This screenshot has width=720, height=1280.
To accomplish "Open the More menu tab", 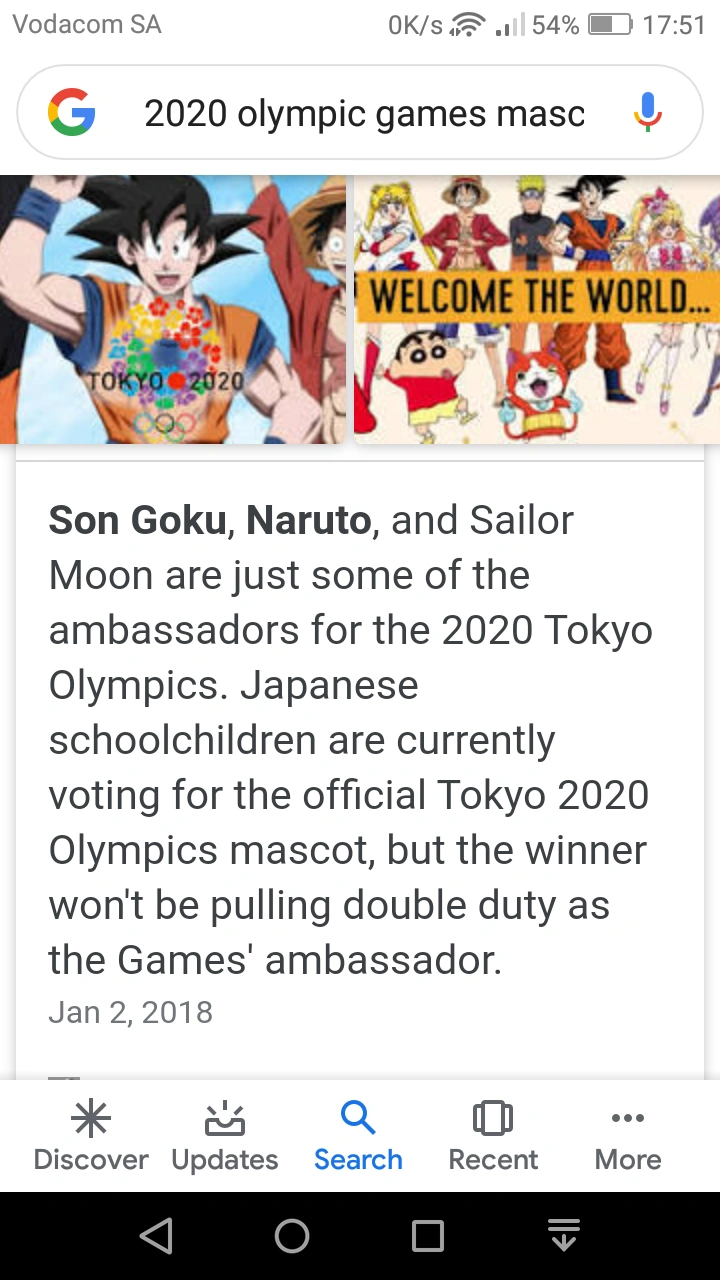I will pos(627,1136).
